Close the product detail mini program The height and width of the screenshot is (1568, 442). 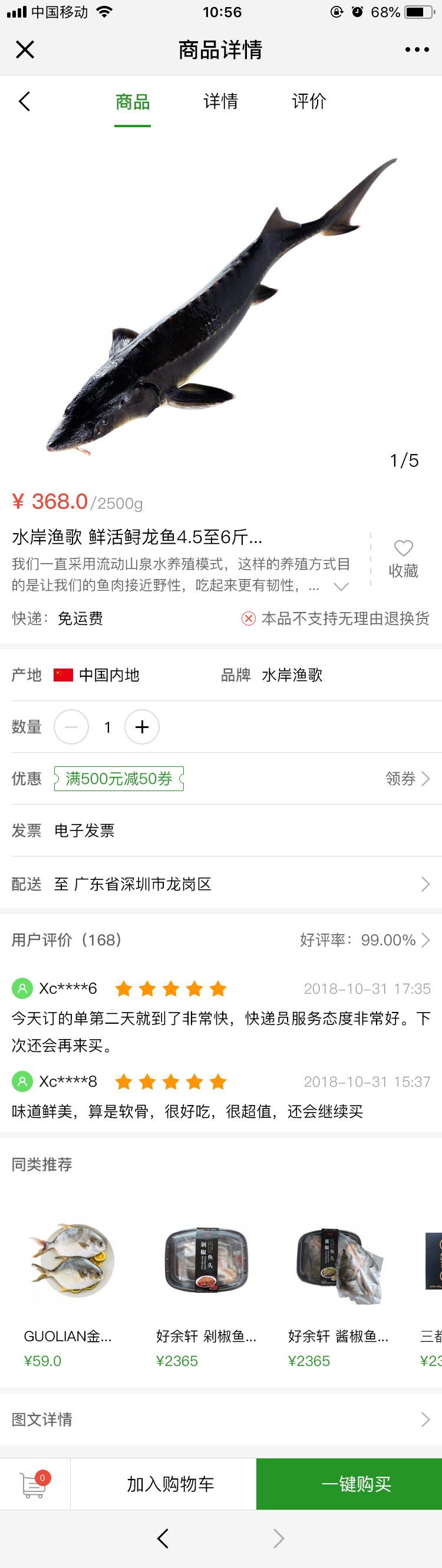click(x=25, y=49)
